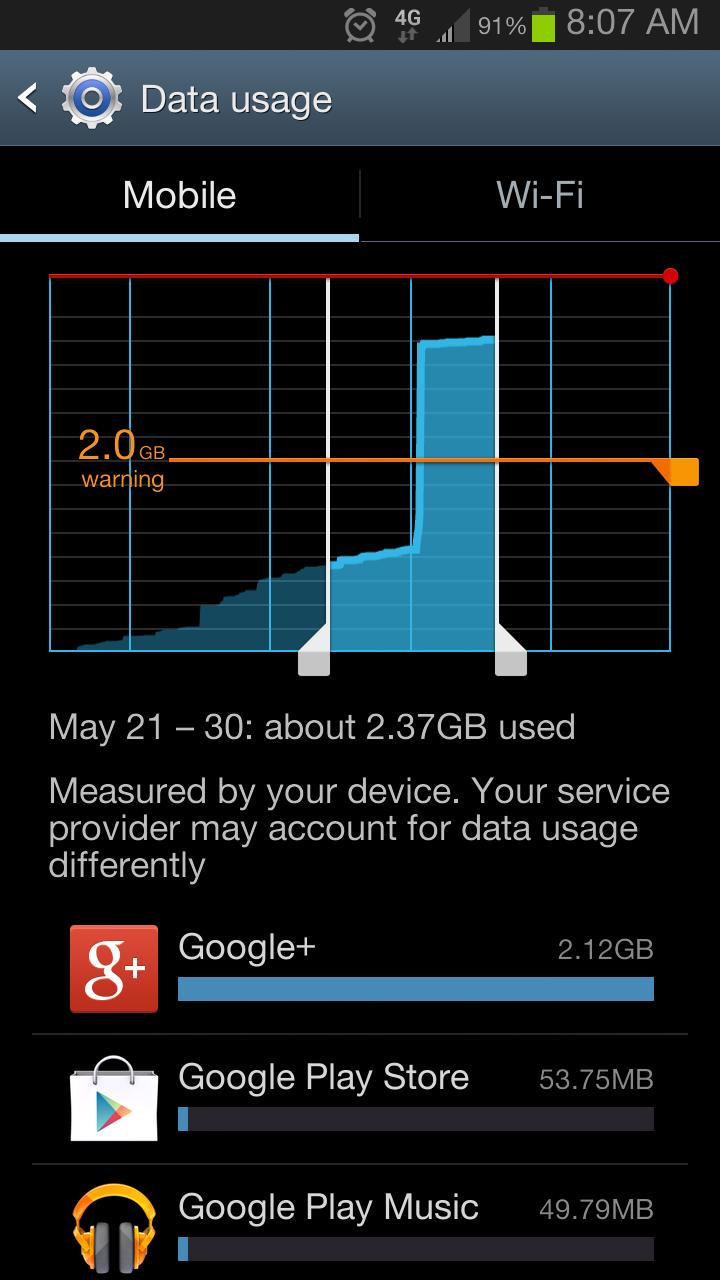Switch to the Wi-Fi tab
Screen dimensions: 720x1280
(x=540, y=195)
